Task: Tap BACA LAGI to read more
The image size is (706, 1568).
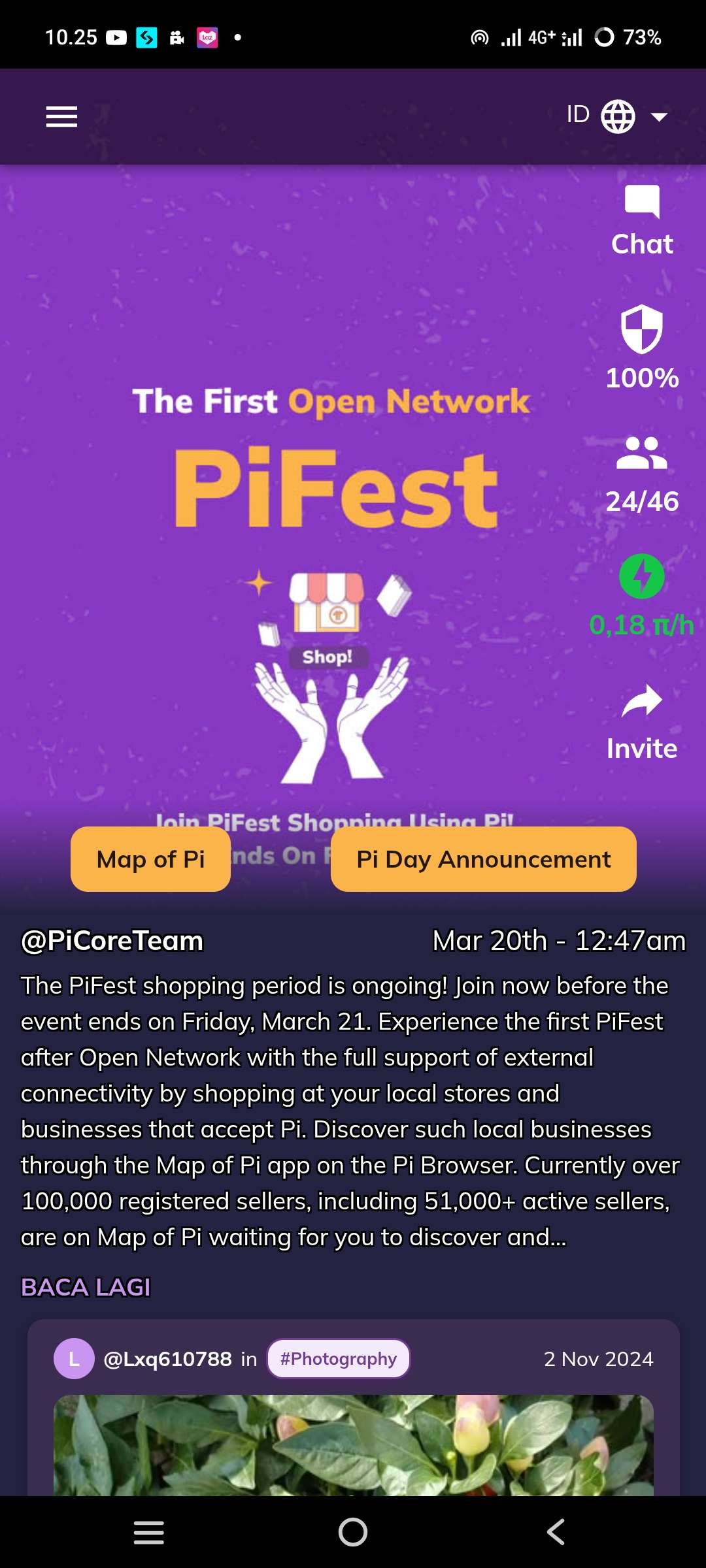Action: point(86,1287)
